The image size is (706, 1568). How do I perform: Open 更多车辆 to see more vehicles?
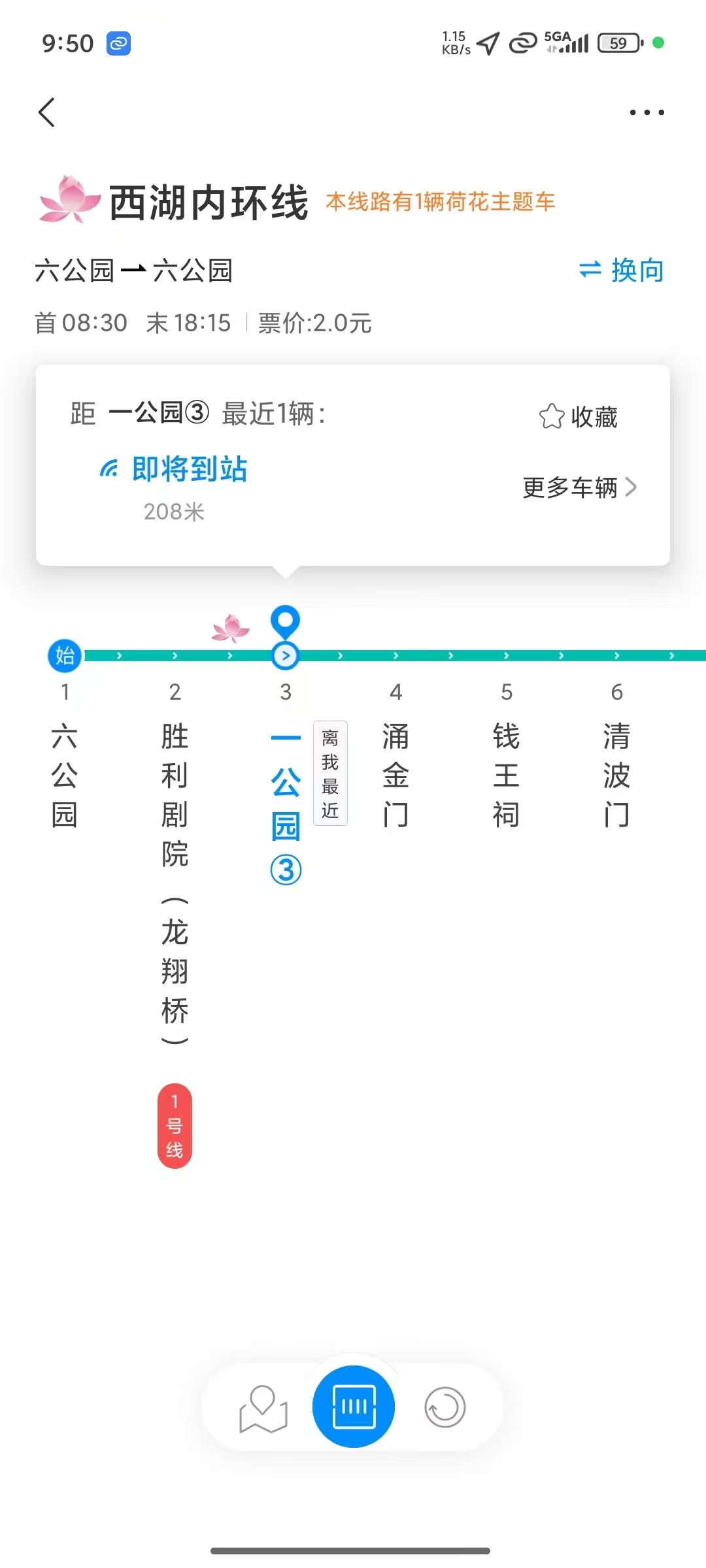(x=579, y=487)
